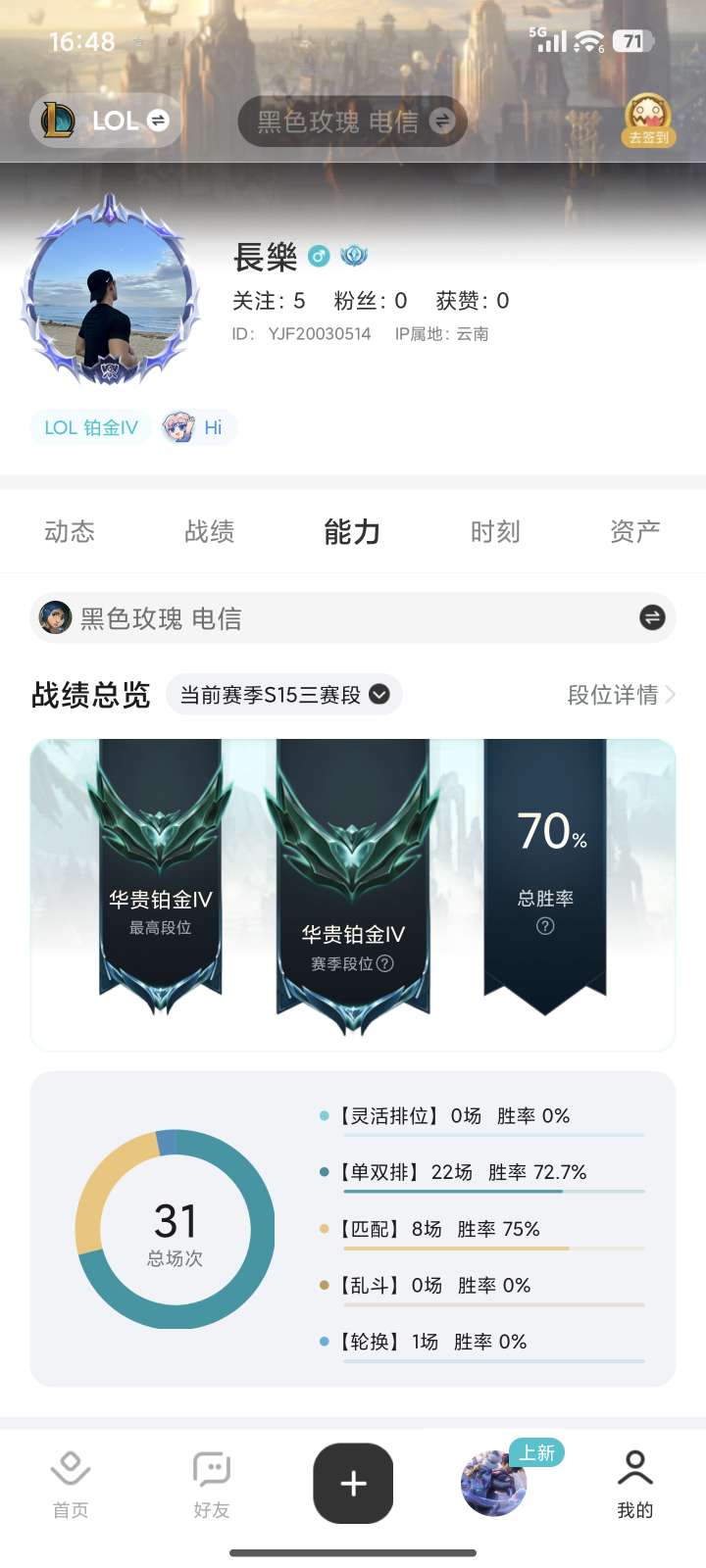The image size is (706, 1568).
Task: Switch to the 时刻 tab
Action: [495, 532]
